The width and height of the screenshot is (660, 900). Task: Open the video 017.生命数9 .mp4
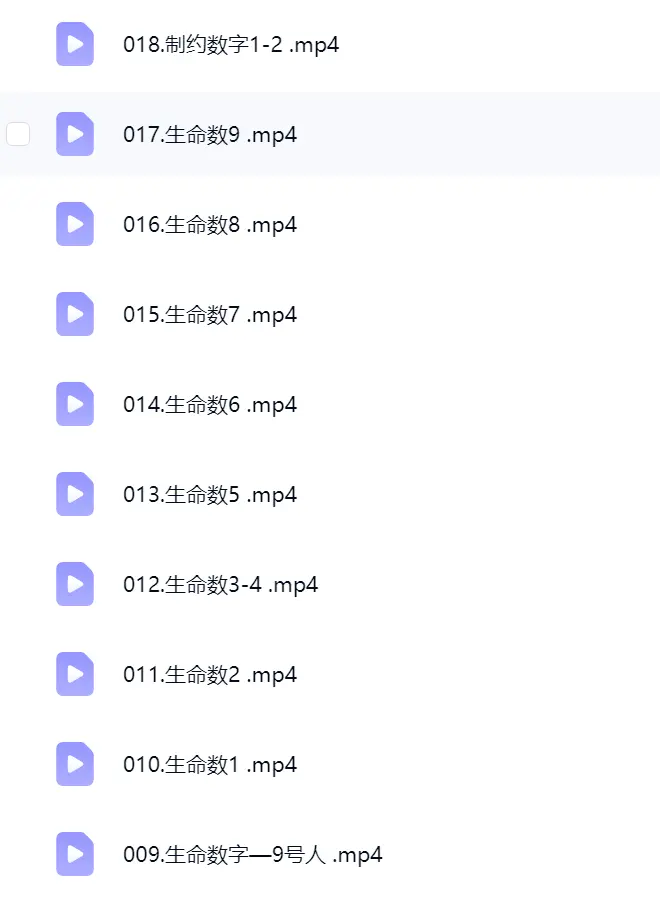[x=209, y=135]
